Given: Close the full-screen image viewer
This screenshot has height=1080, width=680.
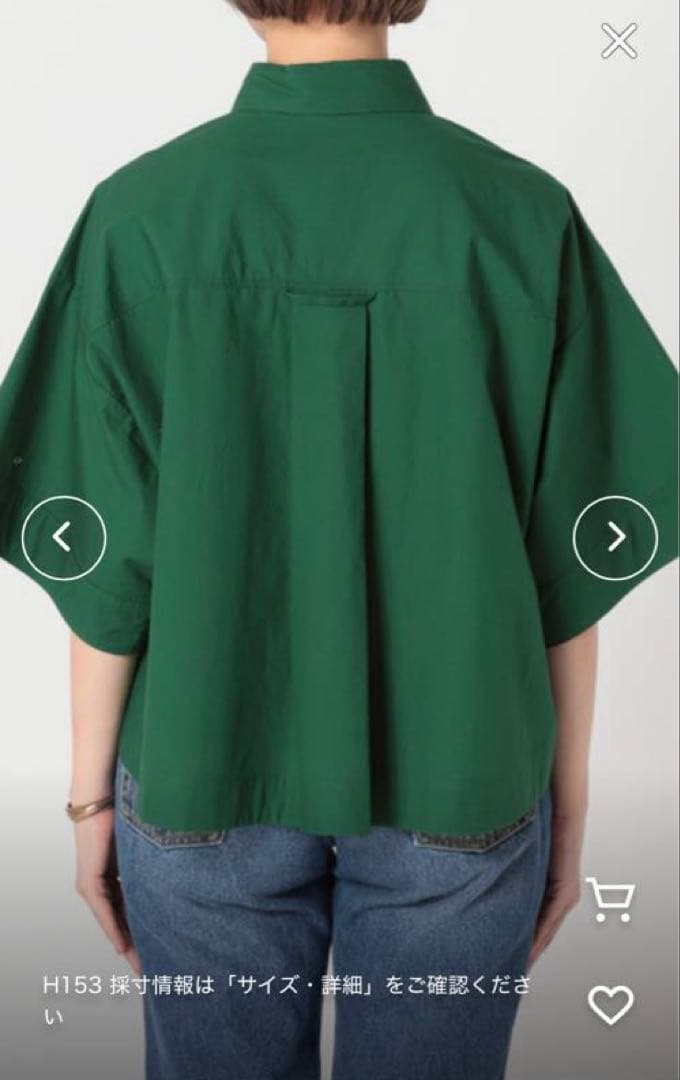Looking at the screenshot, I should pyautogui.click(x=619, y=41).
